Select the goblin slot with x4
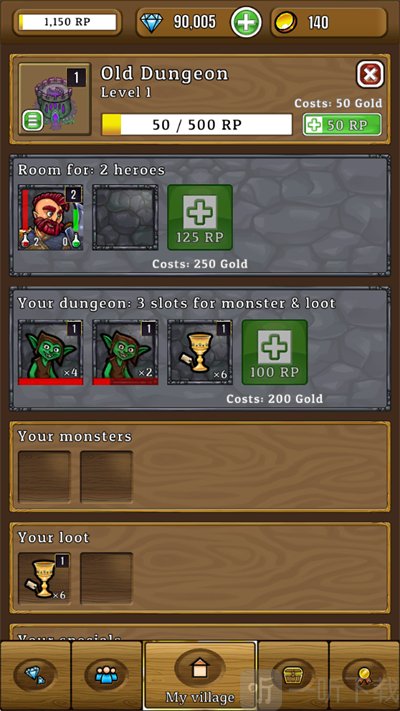This screenshot has width=400, height=711. 50,352
